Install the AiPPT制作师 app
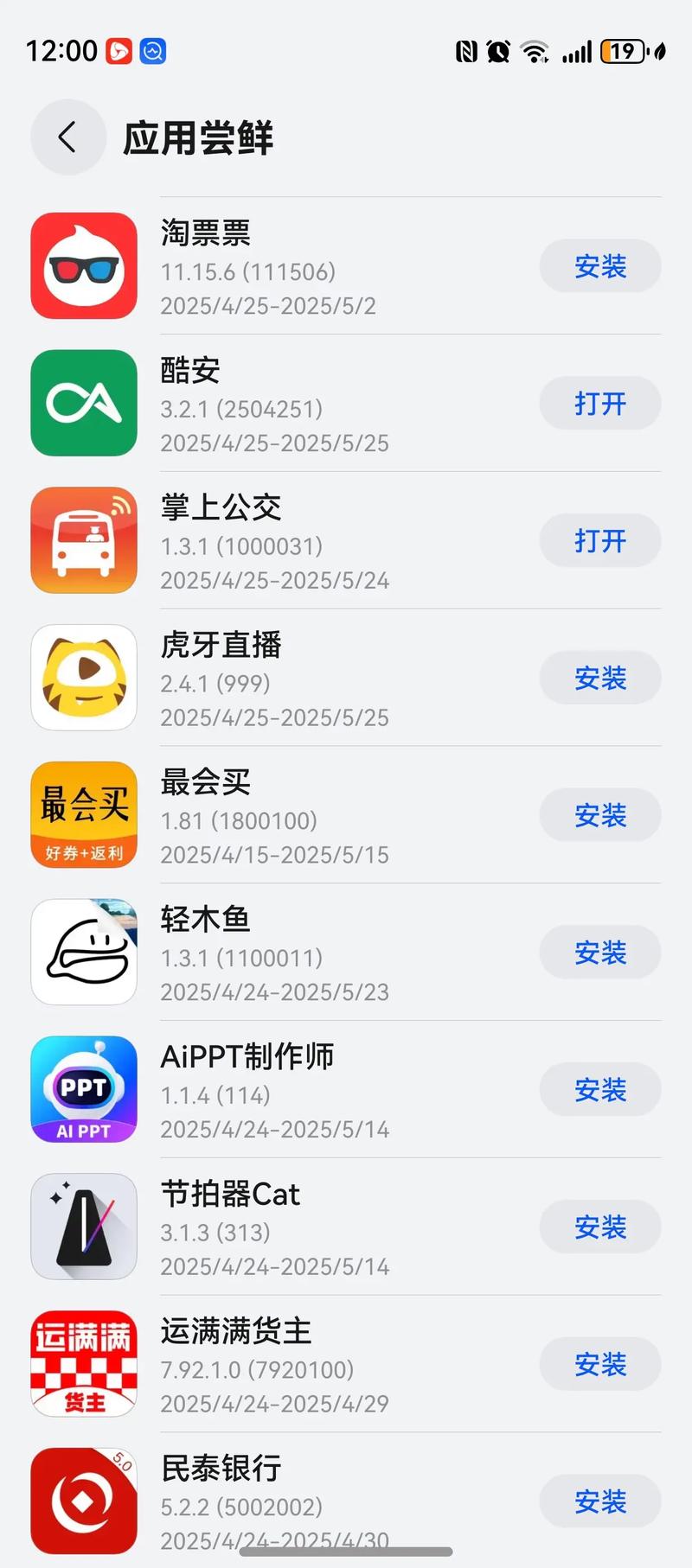Screen dimensions: 692x1568 pyautogui.click(x=600, y=1089)
